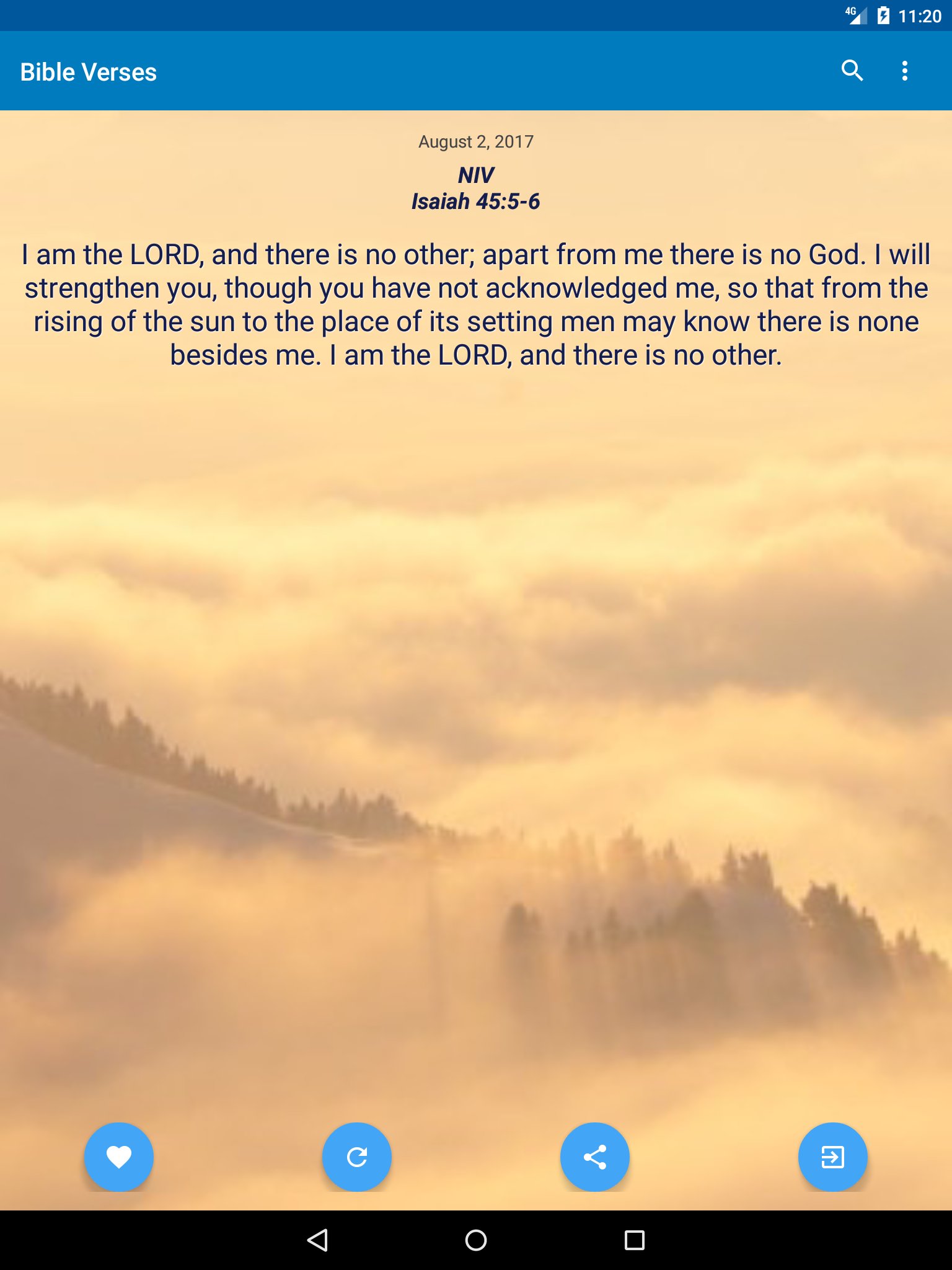Exit the app via the sign-out icon

[x=832, y=1157]
